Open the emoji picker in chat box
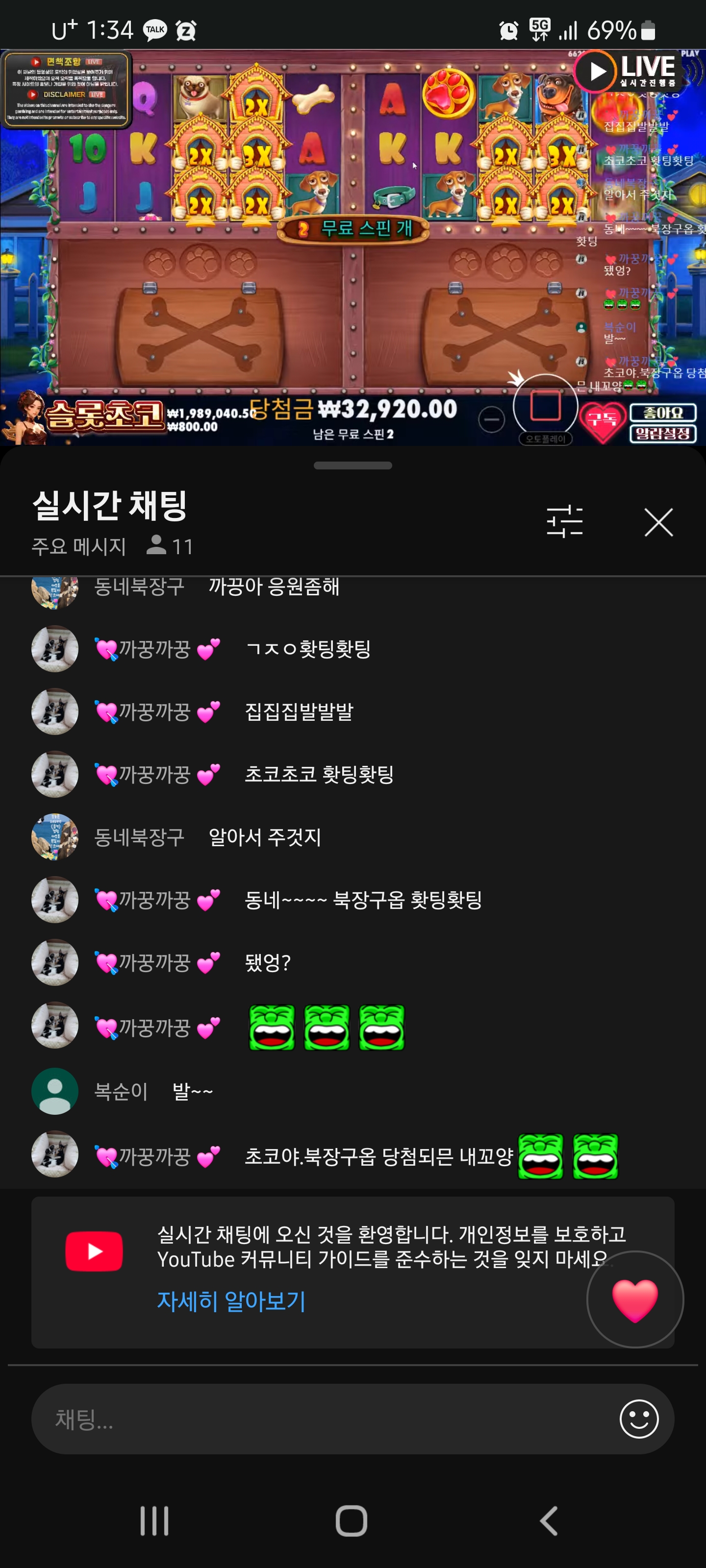This screenshot has height=1568, width=706. click(x=638, y=1419)
